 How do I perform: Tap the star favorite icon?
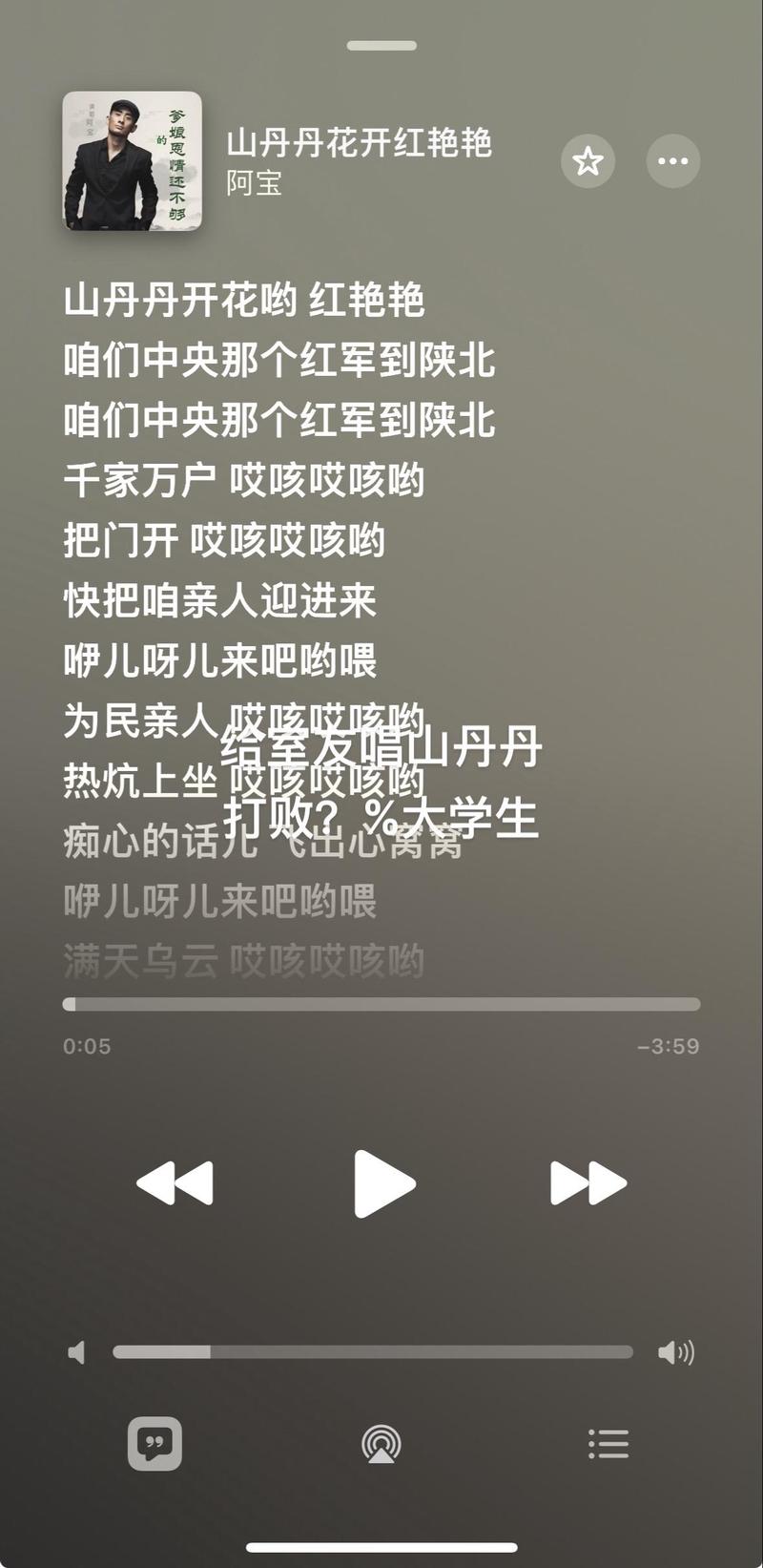pos(588,161)
